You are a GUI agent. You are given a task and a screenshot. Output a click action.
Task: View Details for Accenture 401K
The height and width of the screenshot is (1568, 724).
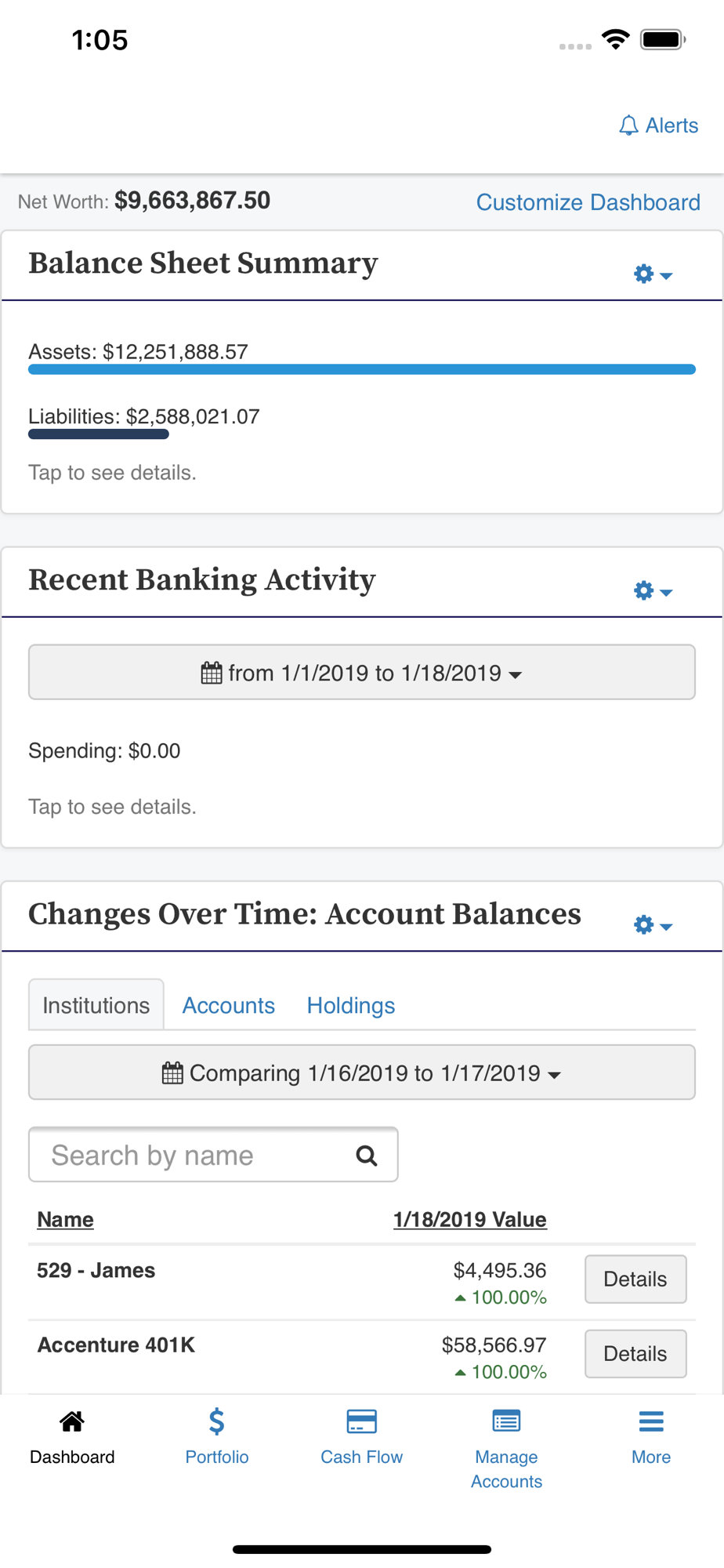pyautogui.click(x=635, y=1353)
